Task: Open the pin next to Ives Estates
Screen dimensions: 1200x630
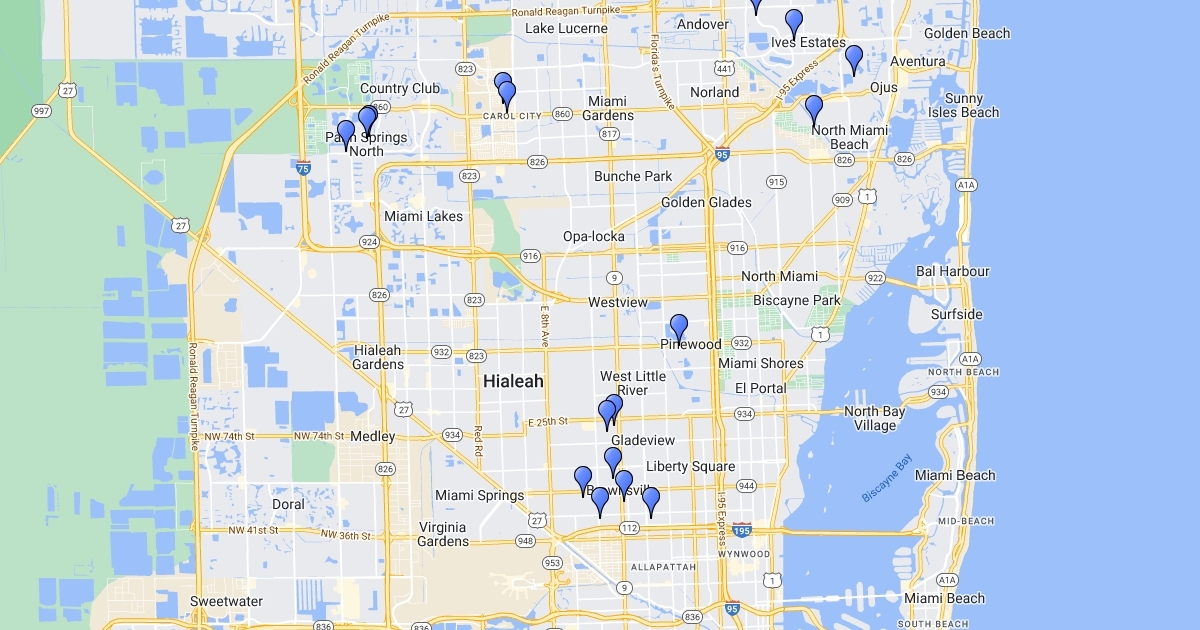Action: click(x=794, y=21)
